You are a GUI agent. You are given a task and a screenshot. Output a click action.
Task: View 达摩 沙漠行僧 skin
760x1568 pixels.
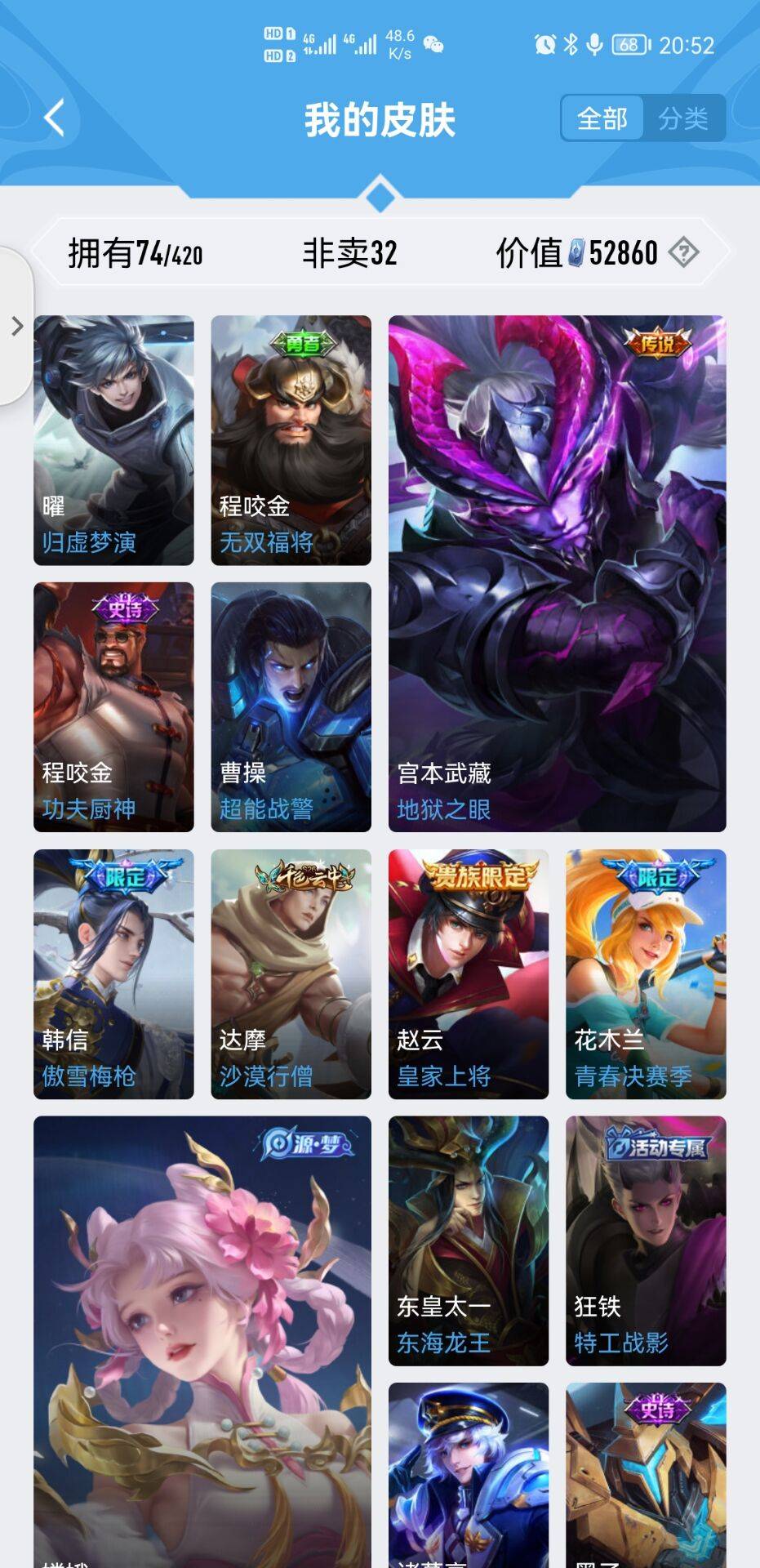[x=291, y=973]
